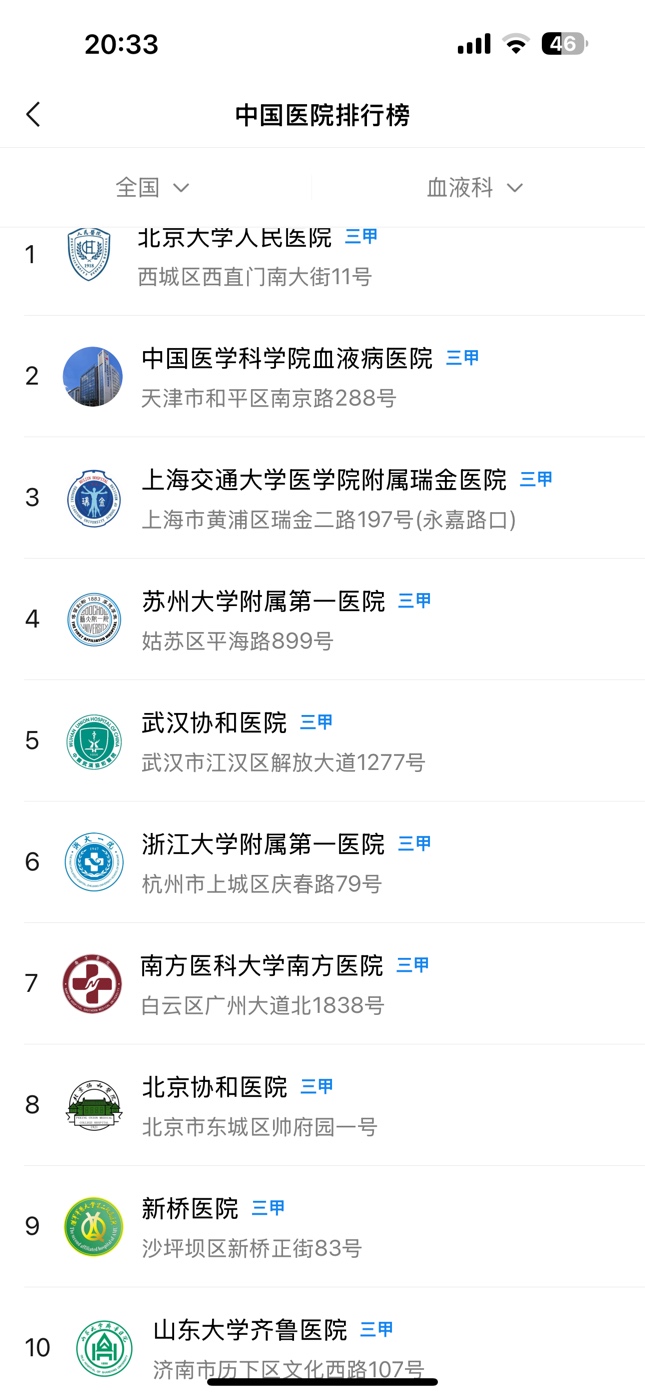
Task: Select 南方医科大学南方医院
Action: [322, 983]
